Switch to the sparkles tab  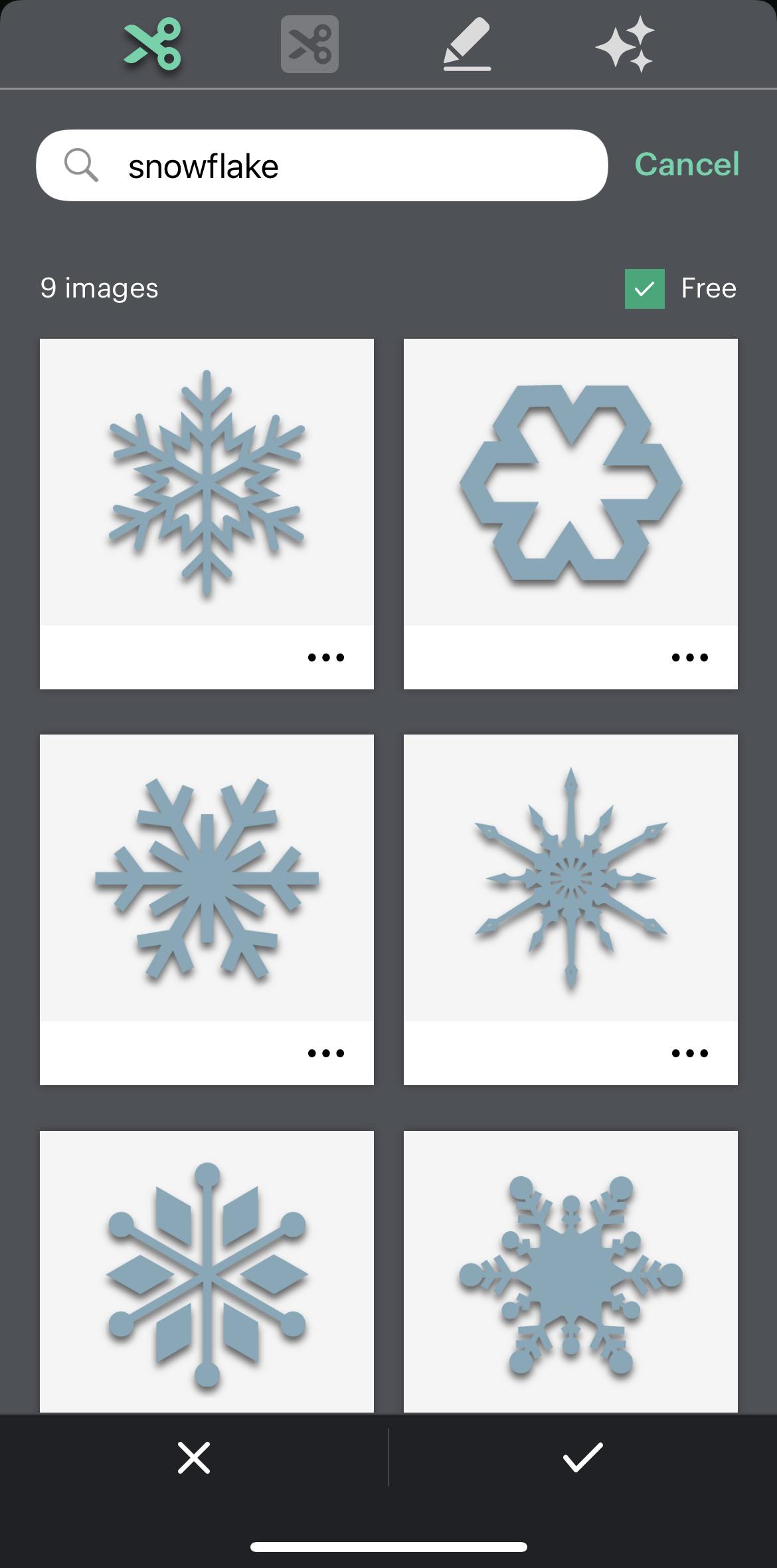624,44
